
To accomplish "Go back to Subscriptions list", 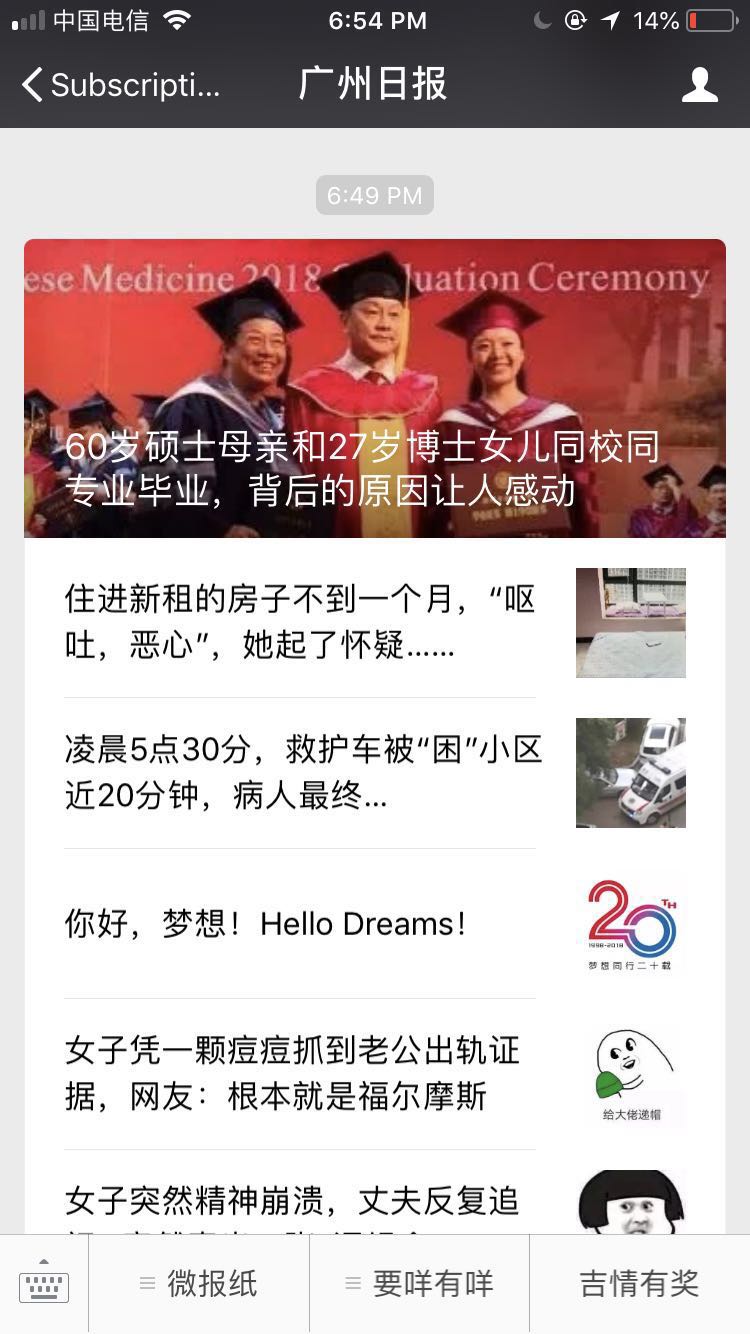I will (120, 85).
